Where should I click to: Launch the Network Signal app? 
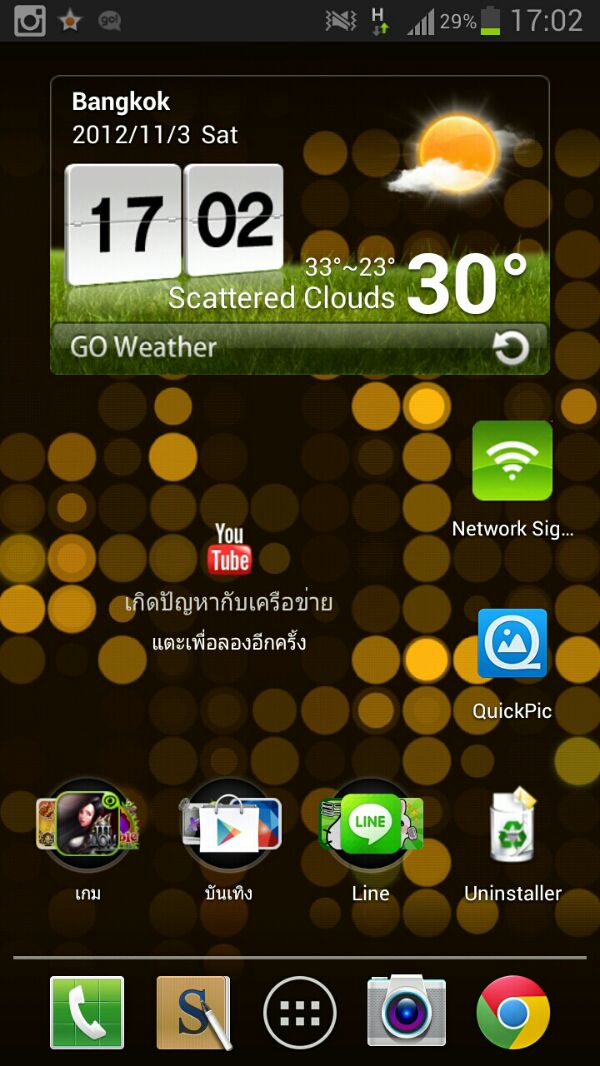point(512,461)
